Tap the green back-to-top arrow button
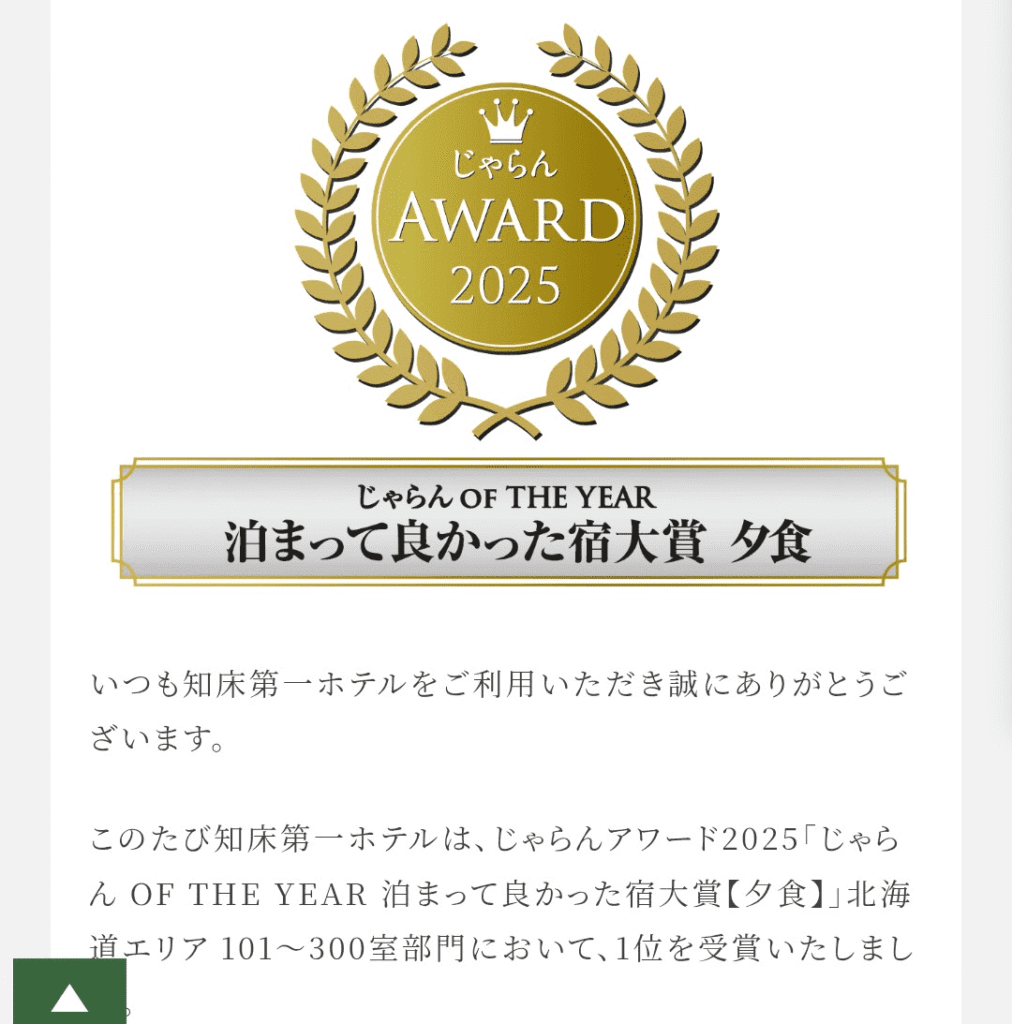Image resolution: width=1012 pixels, height=1024 pixels. tap(69, 991)
